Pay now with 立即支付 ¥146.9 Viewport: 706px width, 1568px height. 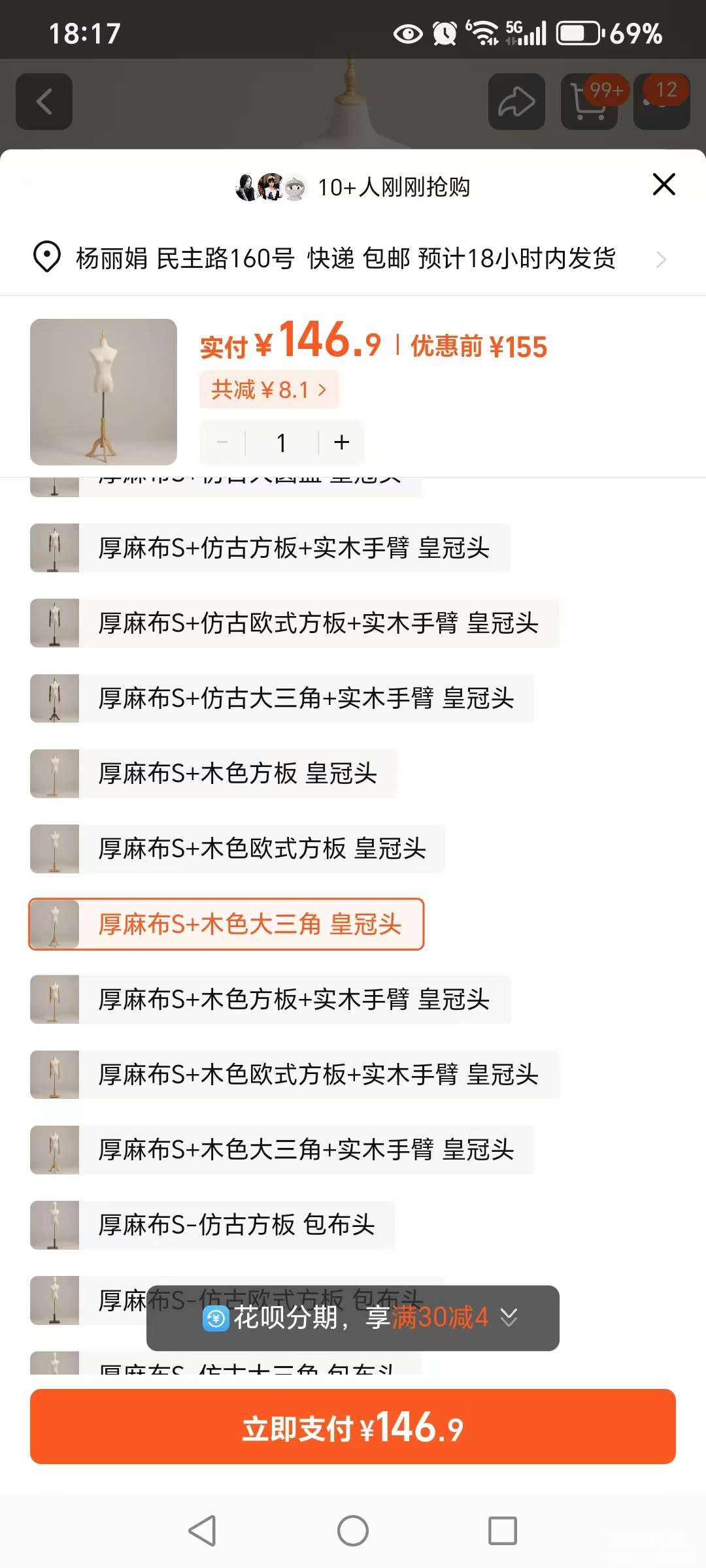click(x=353, y=1428)
